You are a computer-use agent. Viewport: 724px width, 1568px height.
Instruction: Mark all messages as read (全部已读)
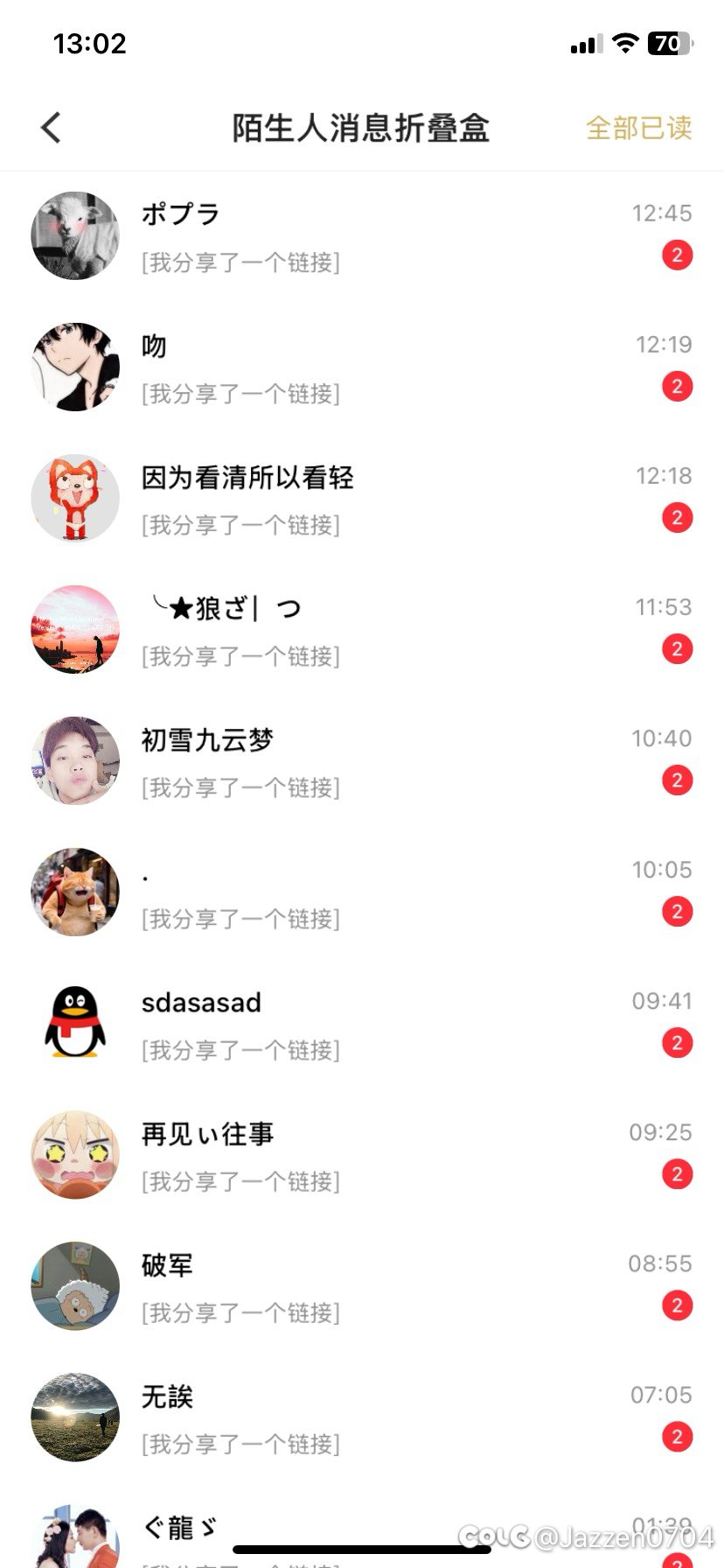tap(638, 128)
